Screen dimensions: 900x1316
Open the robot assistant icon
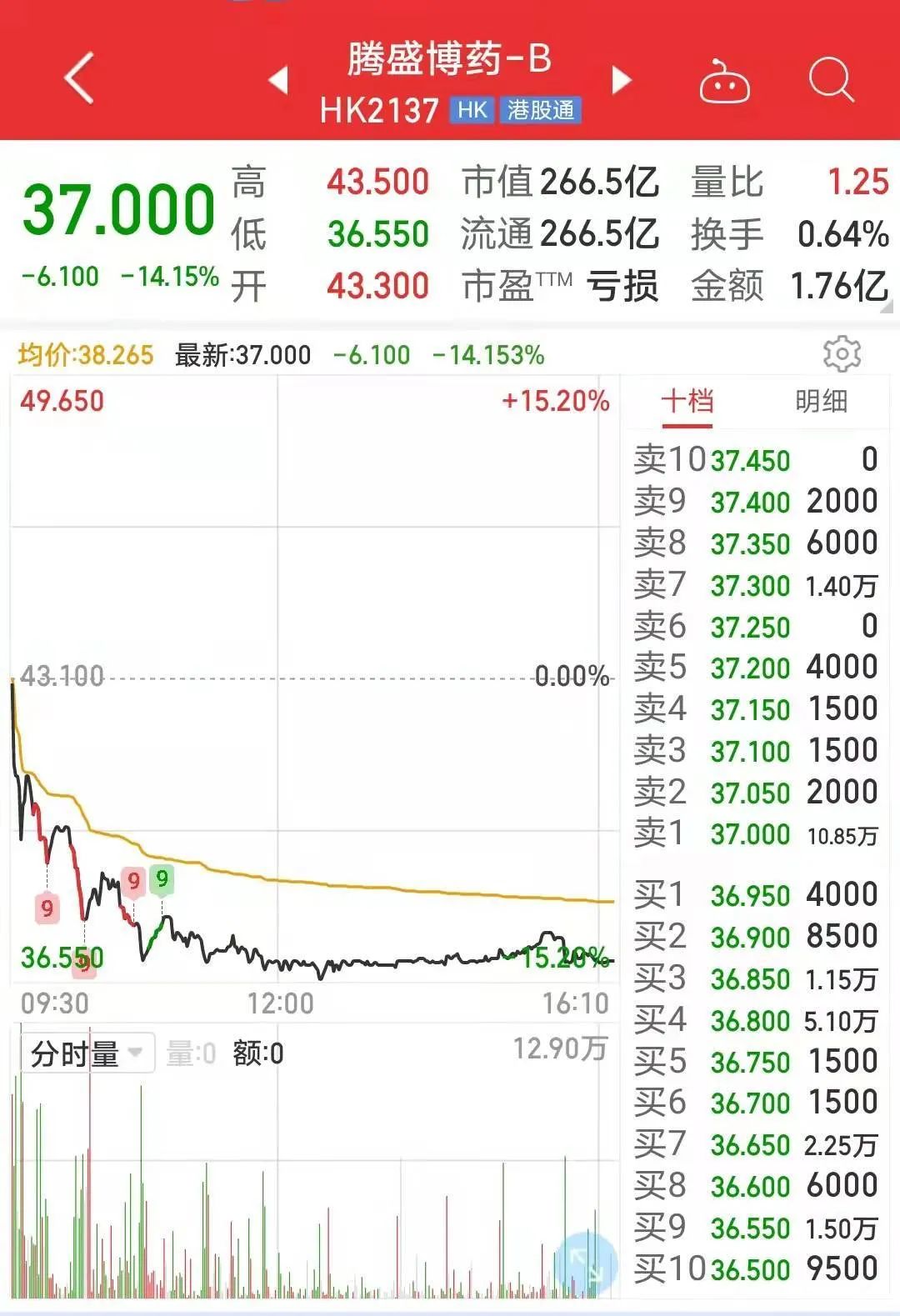pos(723,82)
